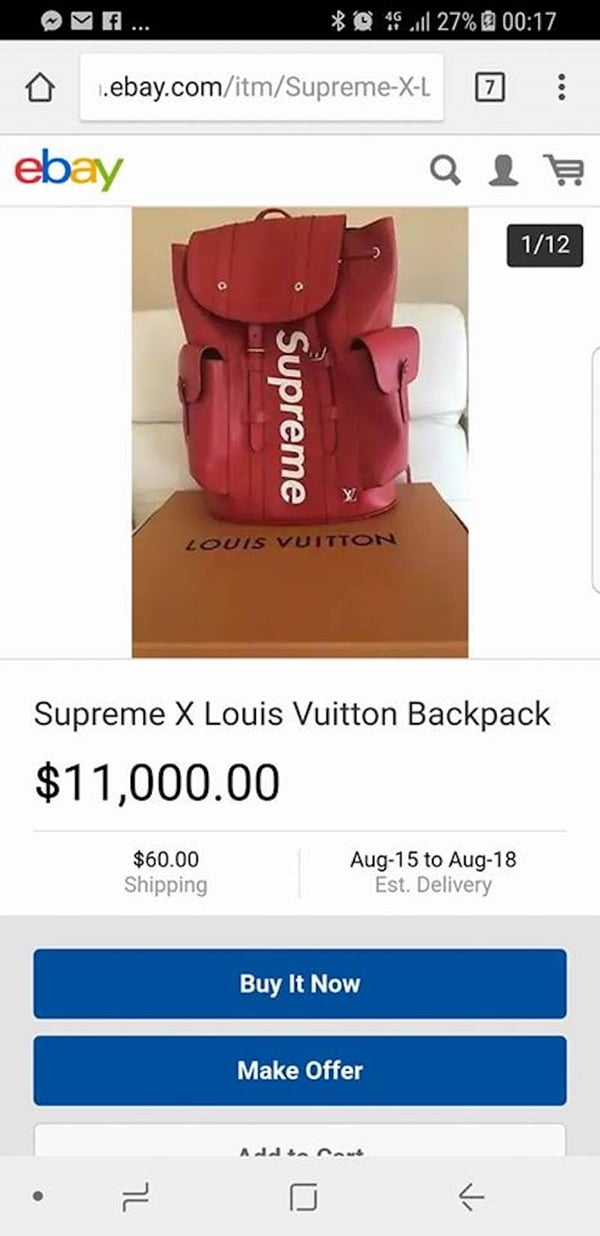This screenshot has height=1236, width=600.
Task: Select Make Offer for this backpack
Action: pyautogui.click(x=300, y=1070)
